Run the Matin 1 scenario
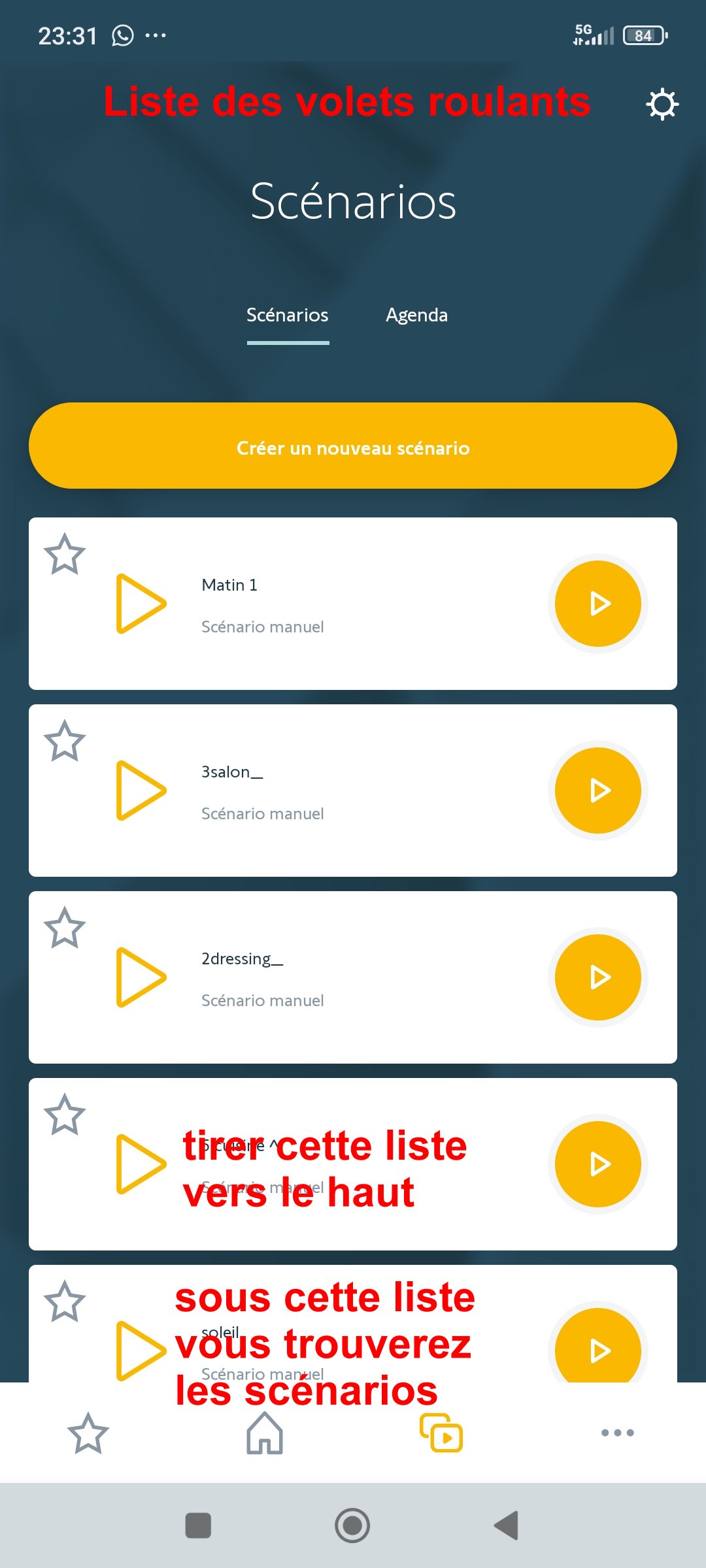This screenshot has width=706, height=1568. tap(597, 604)
